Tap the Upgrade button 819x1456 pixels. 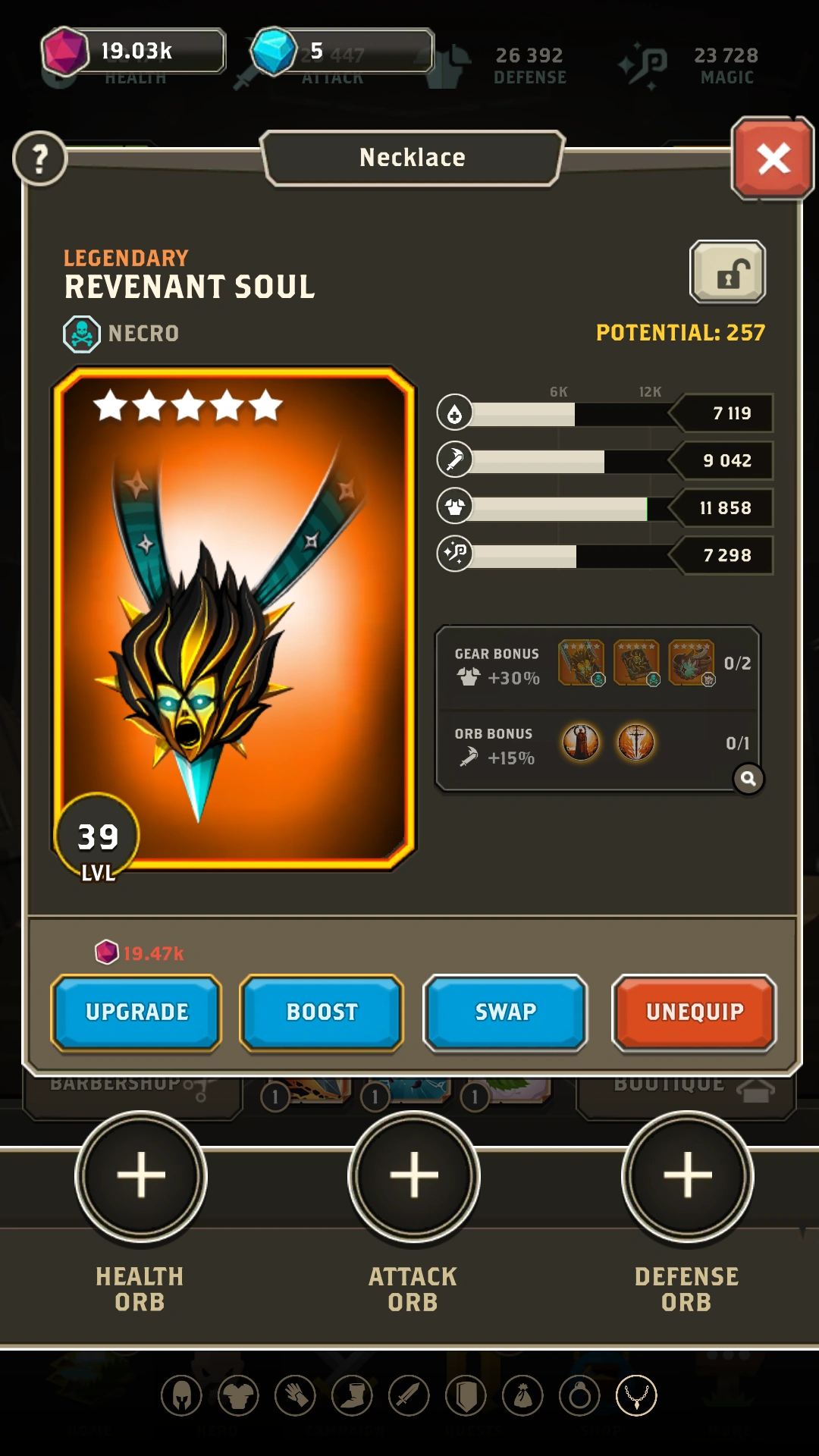pyautogui.click(x=136, y=1012)
